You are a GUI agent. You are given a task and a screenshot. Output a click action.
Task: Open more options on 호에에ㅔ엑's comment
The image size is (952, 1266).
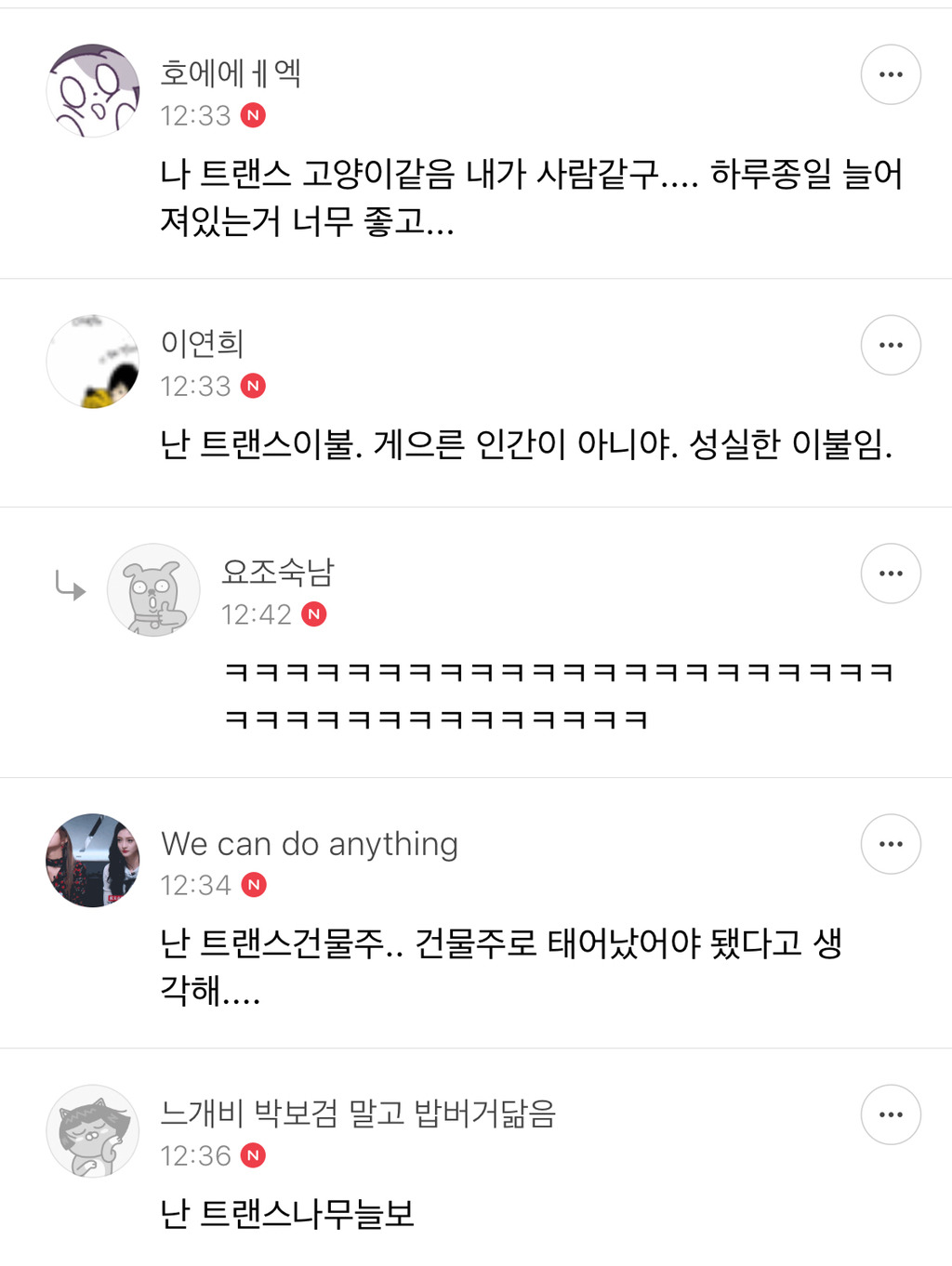click(x=891, y=74)
